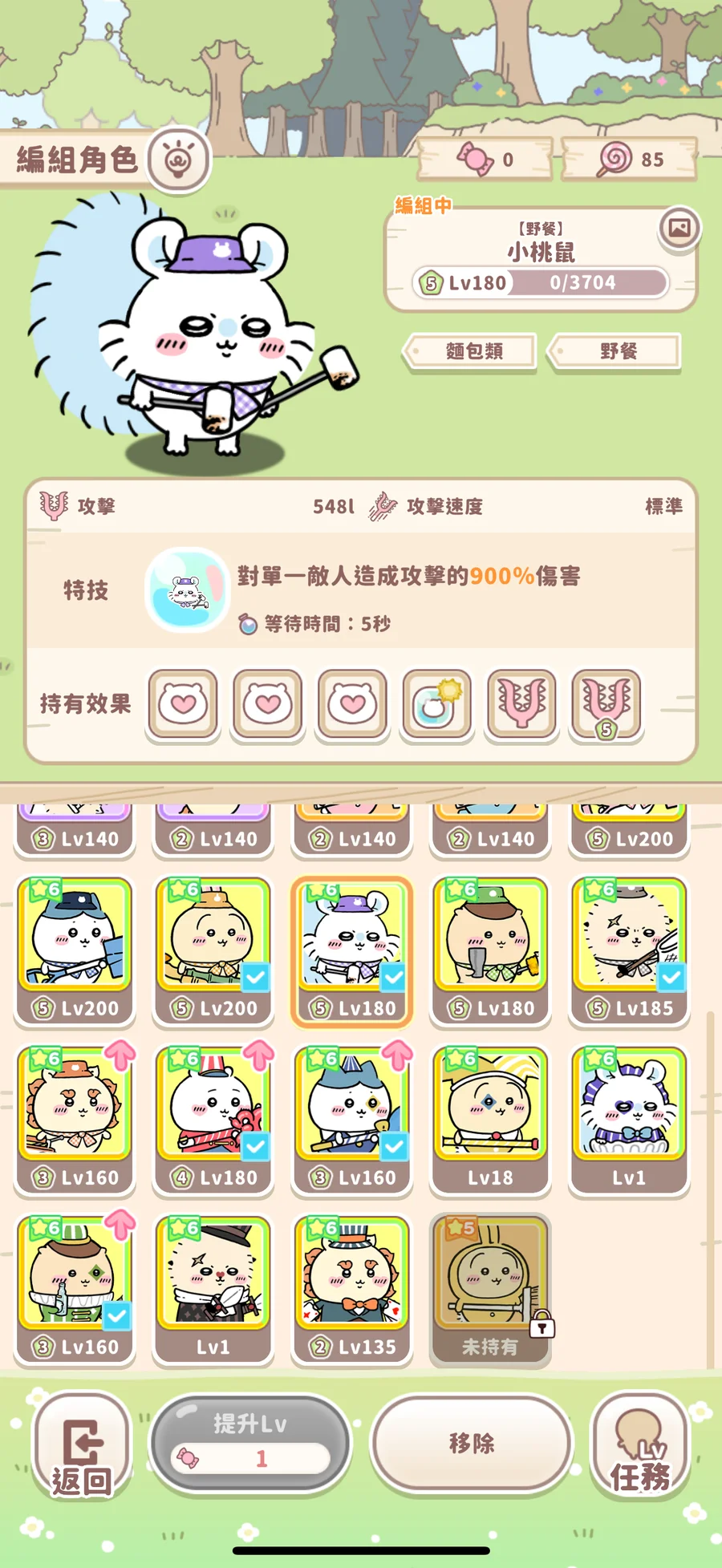Tap the first heart effect icon

pos(183,703)
